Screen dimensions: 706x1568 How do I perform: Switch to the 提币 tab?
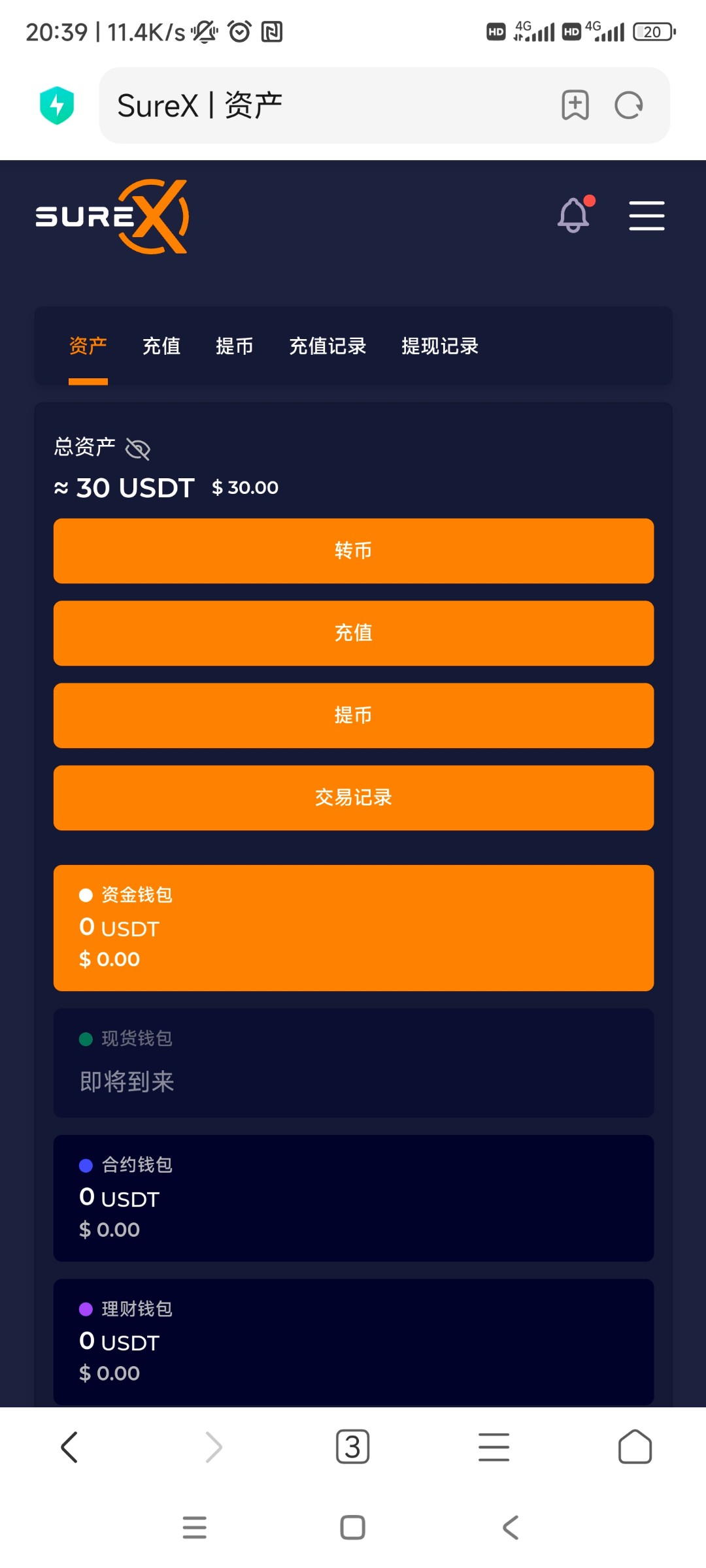pyautogui.click(x=235, y=346)
